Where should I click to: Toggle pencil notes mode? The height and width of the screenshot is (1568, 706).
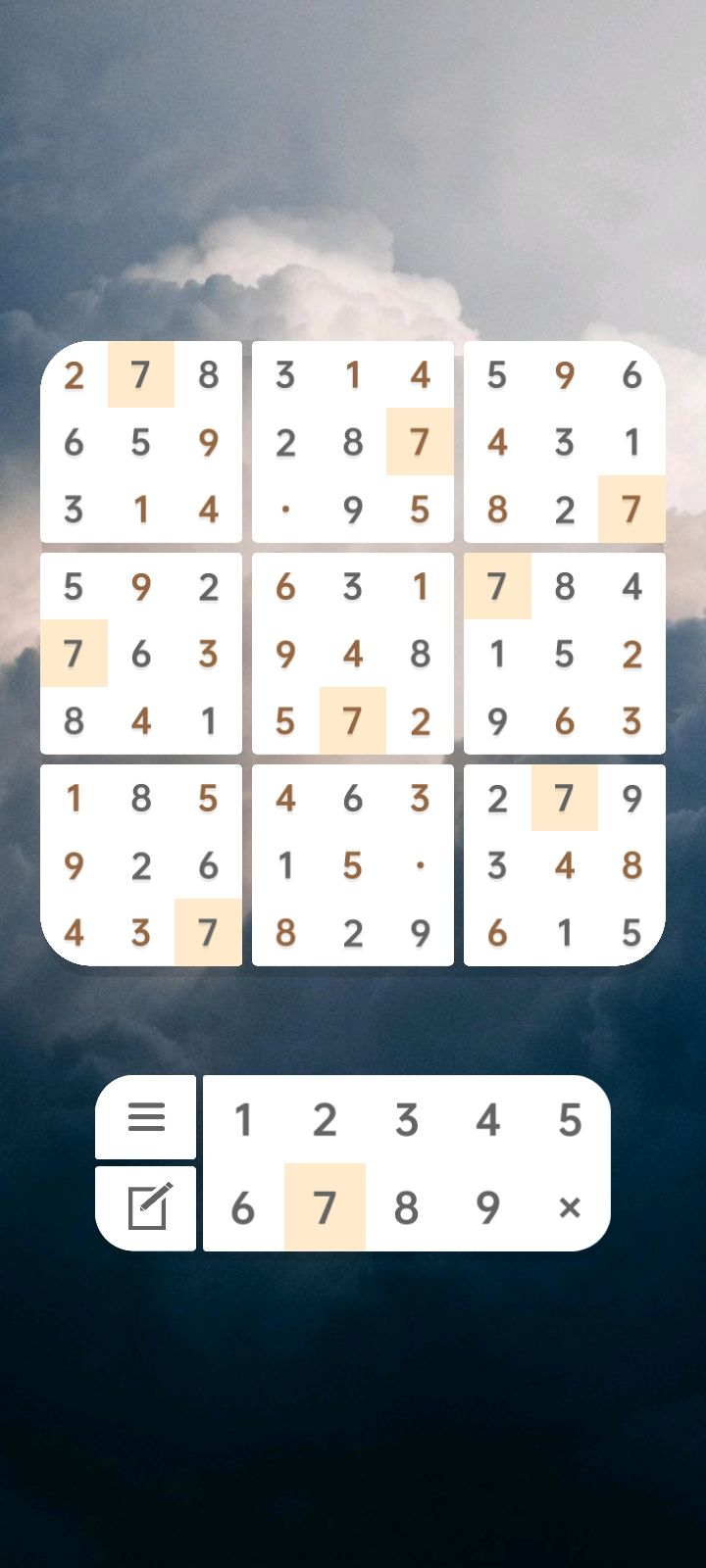pyautogui.click(x=145, y=1205)
